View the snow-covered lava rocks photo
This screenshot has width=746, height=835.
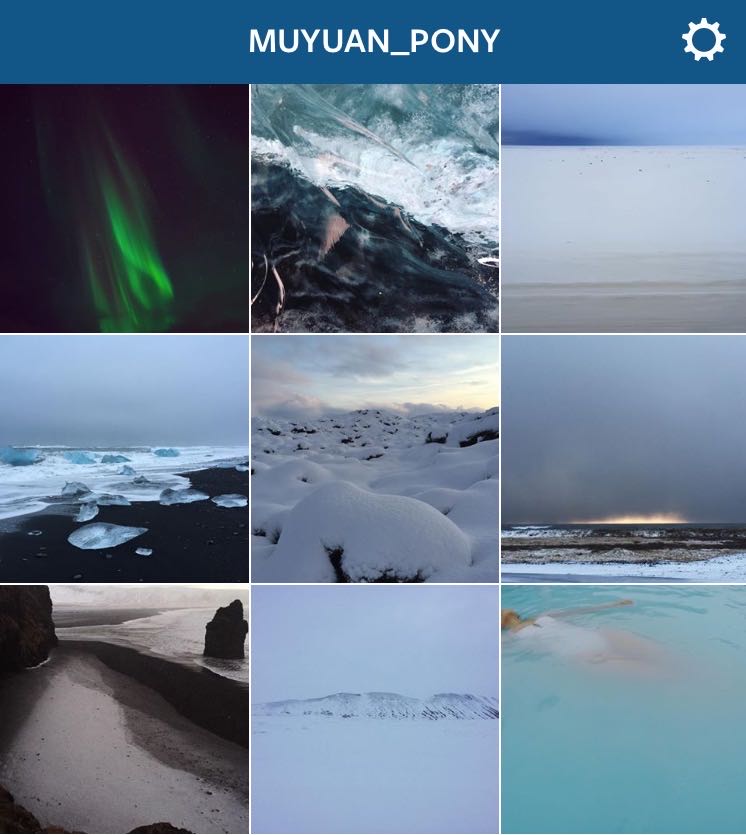click(374, 458)
